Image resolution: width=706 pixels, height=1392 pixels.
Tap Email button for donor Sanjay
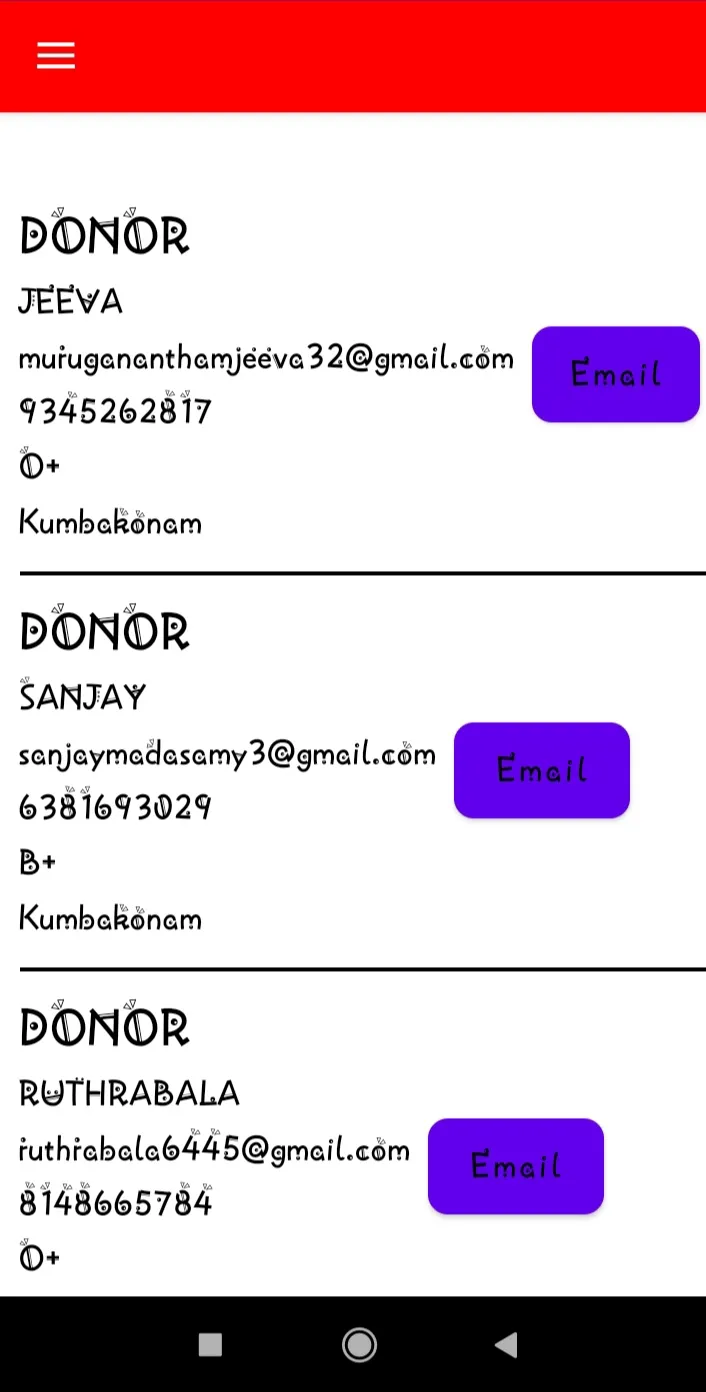tap(541, 770)
